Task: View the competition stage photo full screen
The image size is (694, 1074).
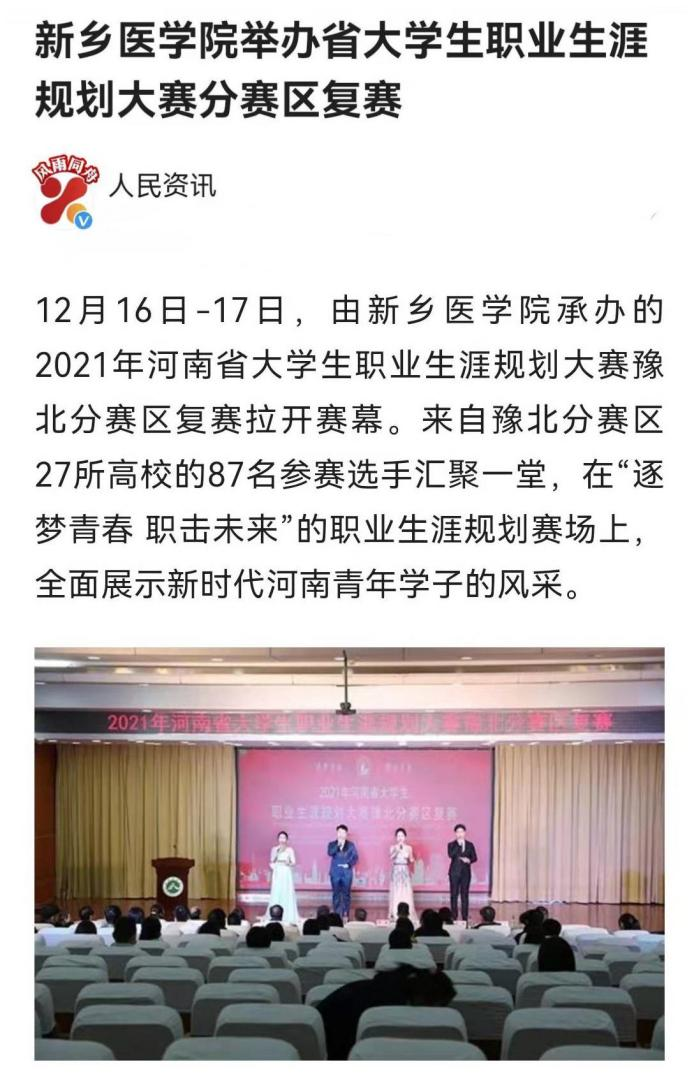Action: (x=349, y=852)
